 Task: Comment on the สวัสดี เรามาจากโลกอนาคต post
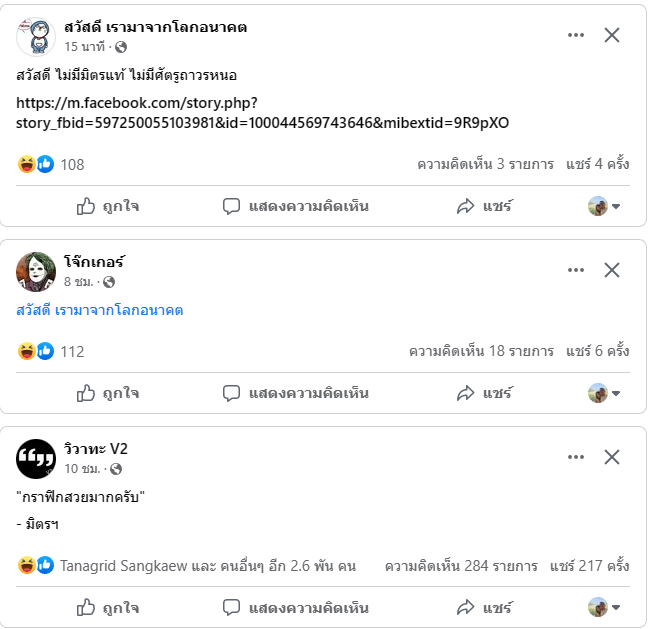pos(296,206)
